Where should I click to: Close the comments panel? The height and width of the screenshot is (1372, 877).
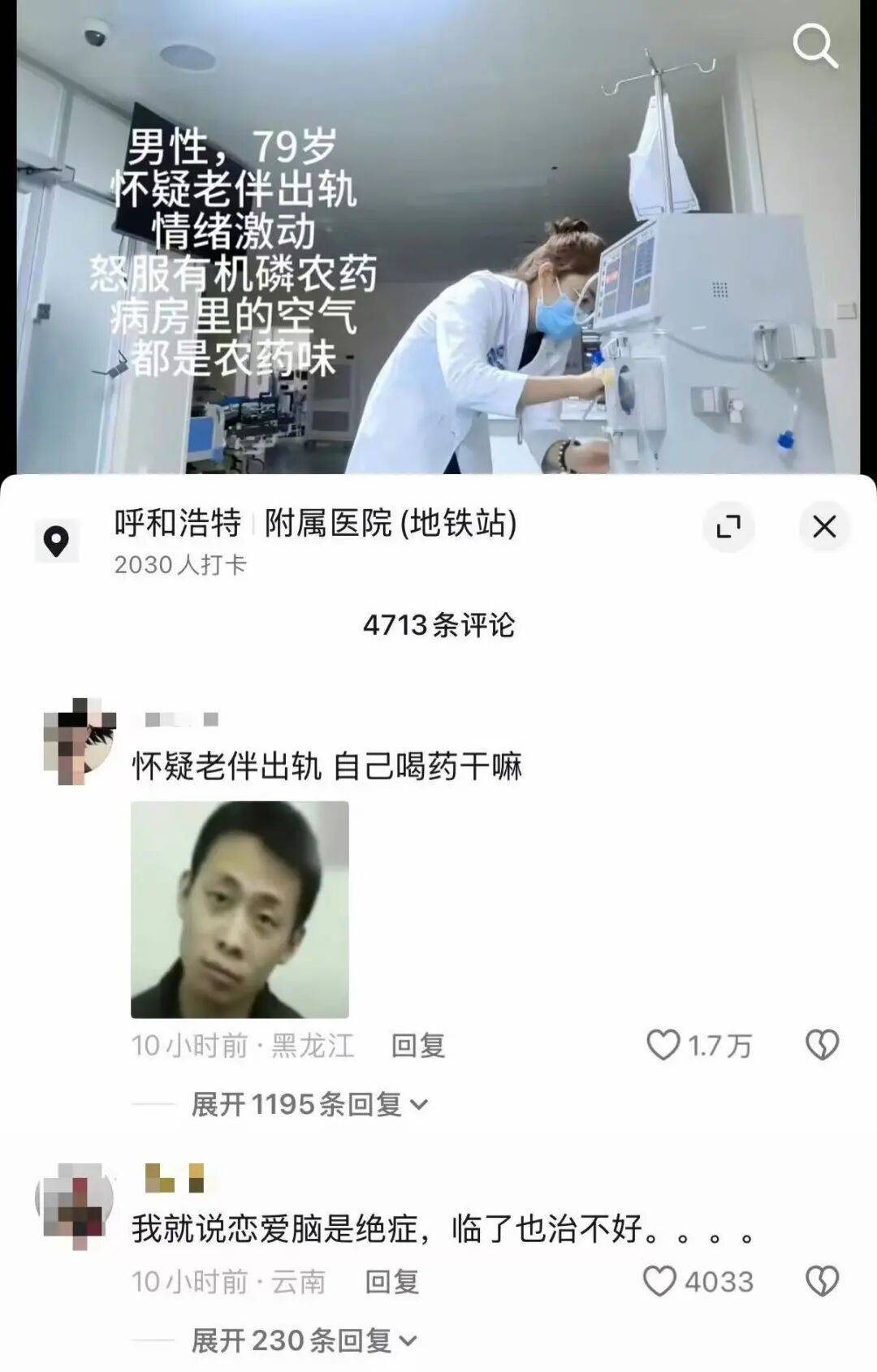[824, 527]
